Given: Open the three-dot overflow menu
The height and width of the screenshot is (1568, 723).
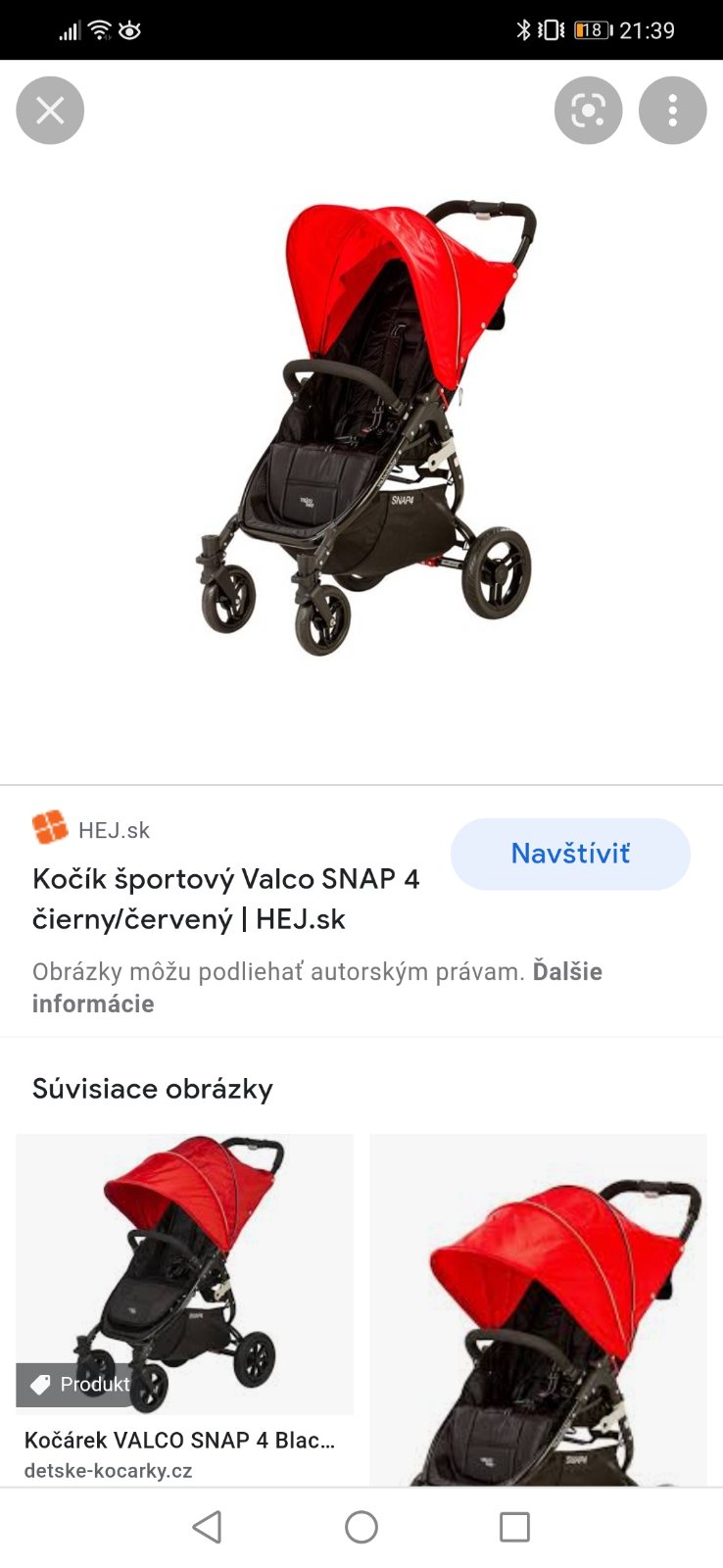Looking at the screenshot, I should click(672, 111).
